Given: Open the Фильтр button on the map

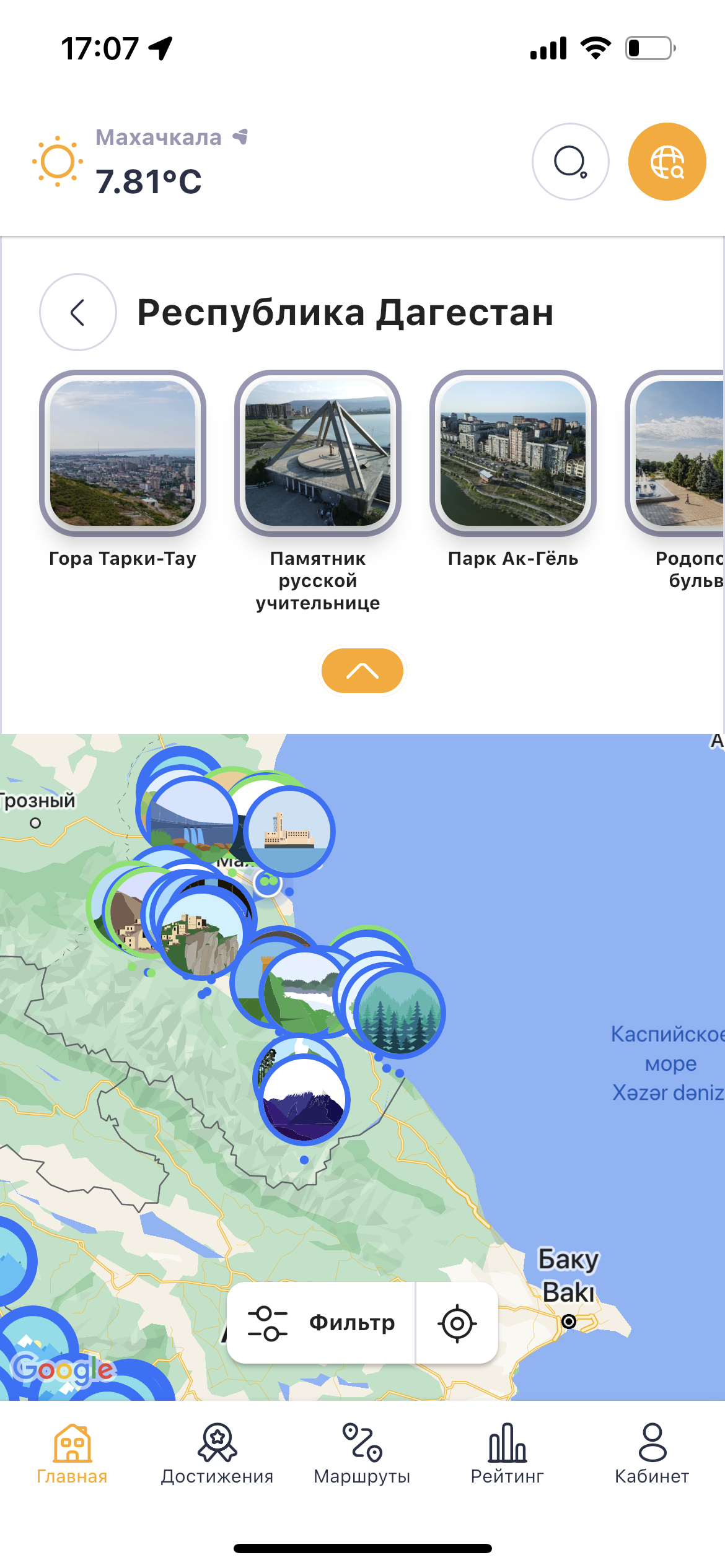Looking at the screenshot, I should tap(321, 1323).
